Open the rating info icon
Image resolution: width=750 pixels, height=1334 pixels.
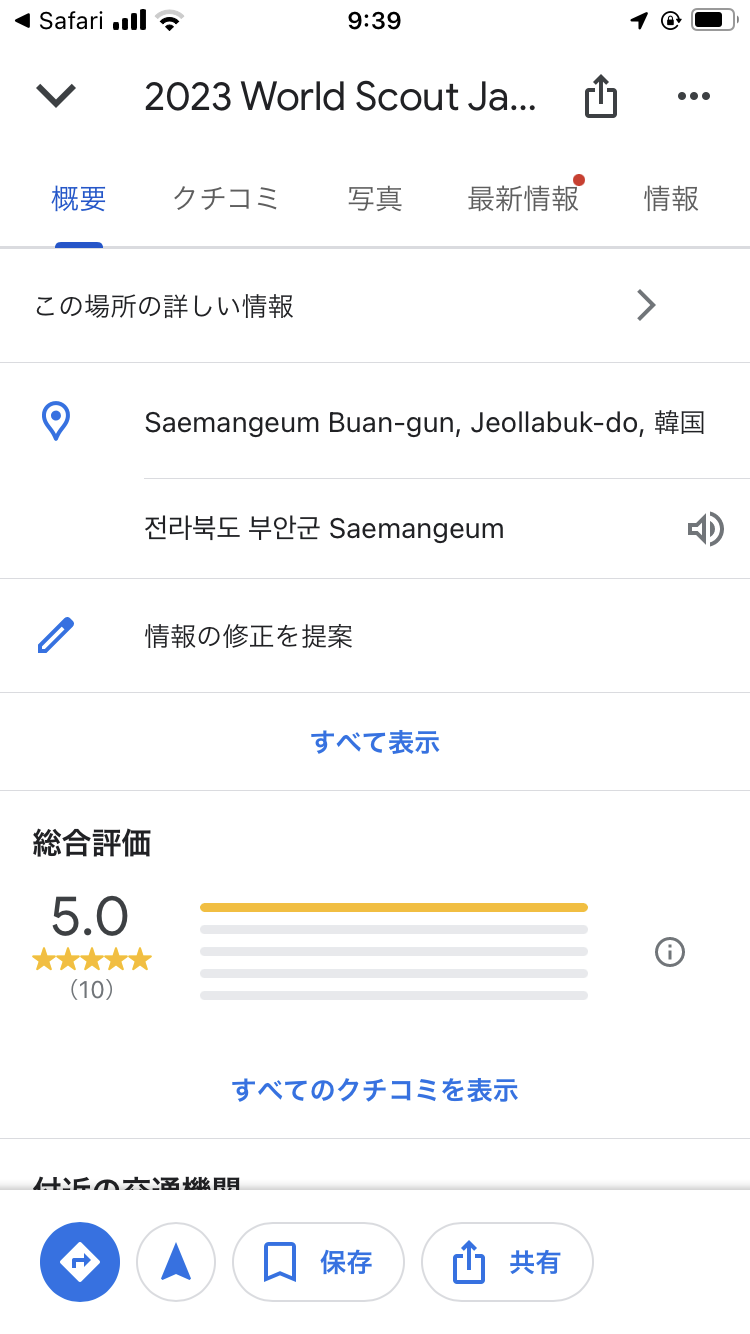(669, 952)
